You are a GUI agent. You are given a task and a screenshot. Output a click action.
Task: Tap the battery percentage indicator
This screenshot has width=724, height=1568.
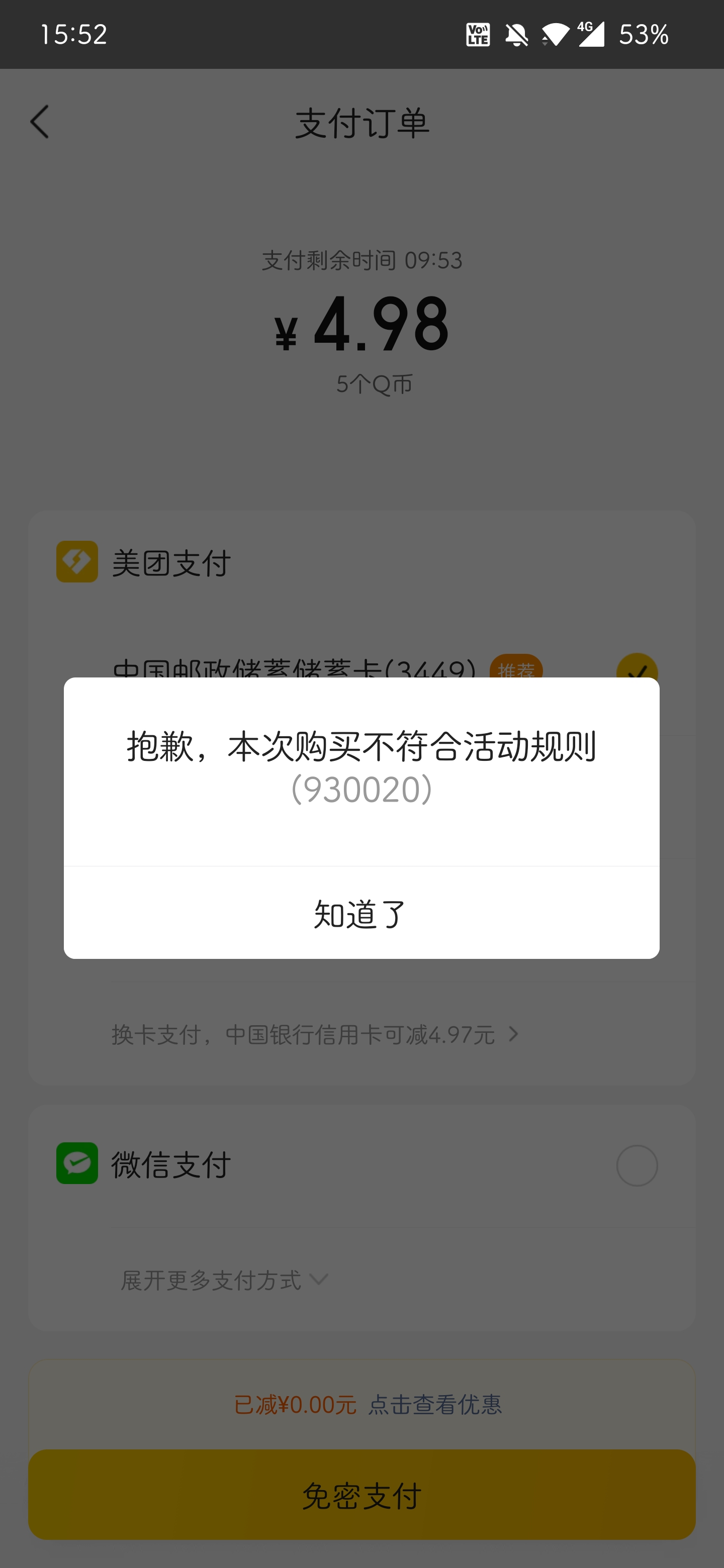(x=644, y=35)
